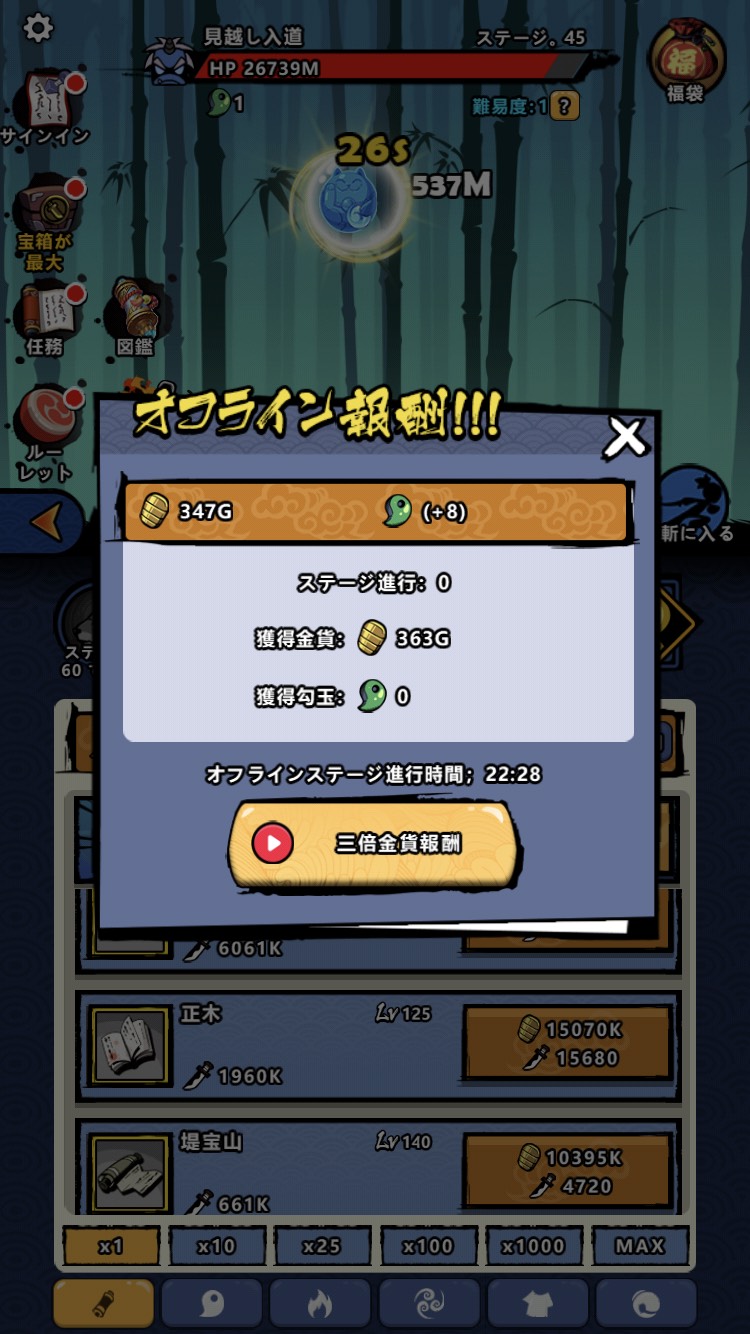Screen dimensions: 750x1334
Task: Select the x25 purchase multiplier
Action: 322,1246
